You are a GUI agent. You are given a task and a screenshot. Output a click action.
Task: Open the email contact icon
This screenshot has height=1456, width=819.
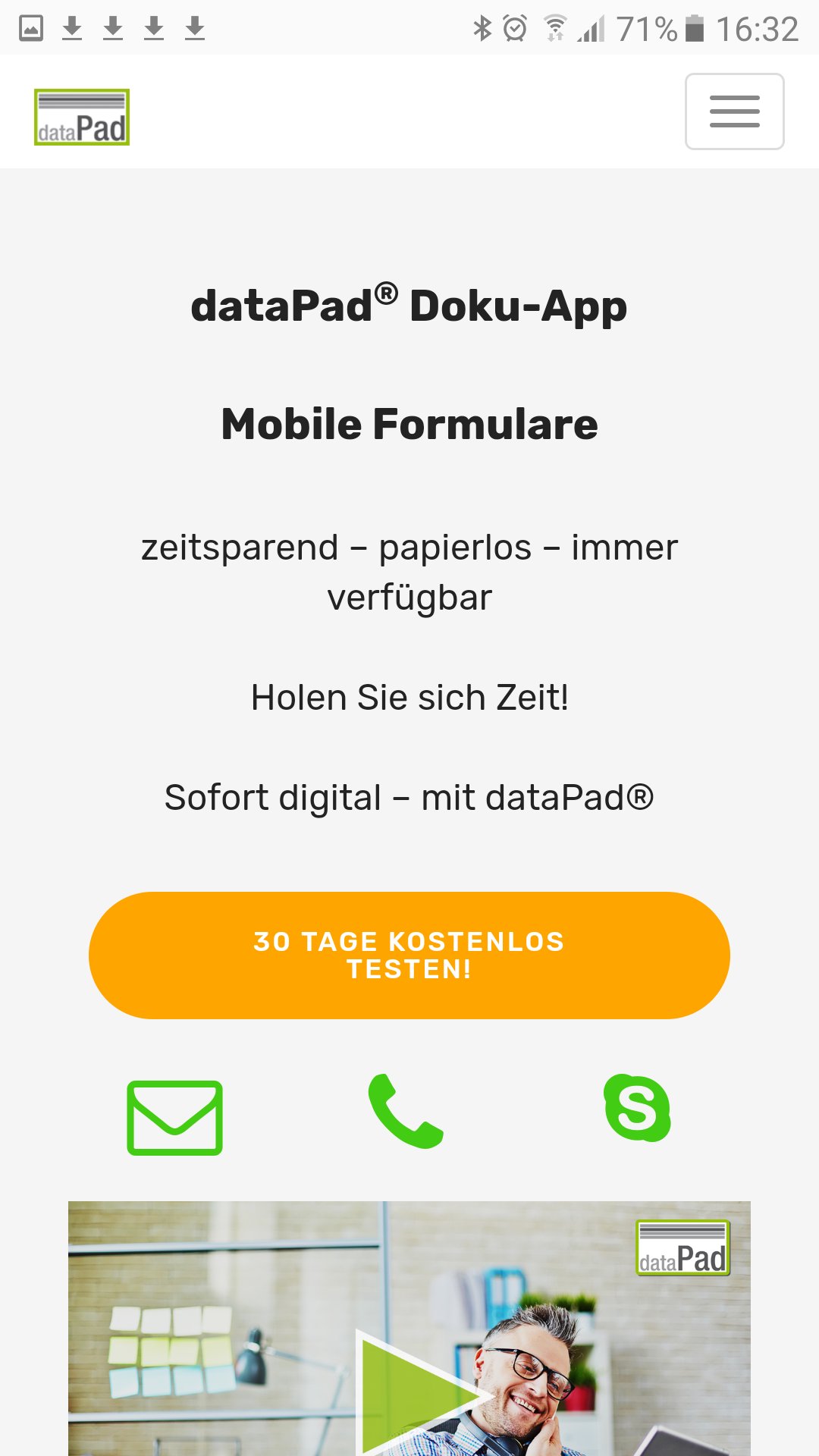tap(174, 1115)
